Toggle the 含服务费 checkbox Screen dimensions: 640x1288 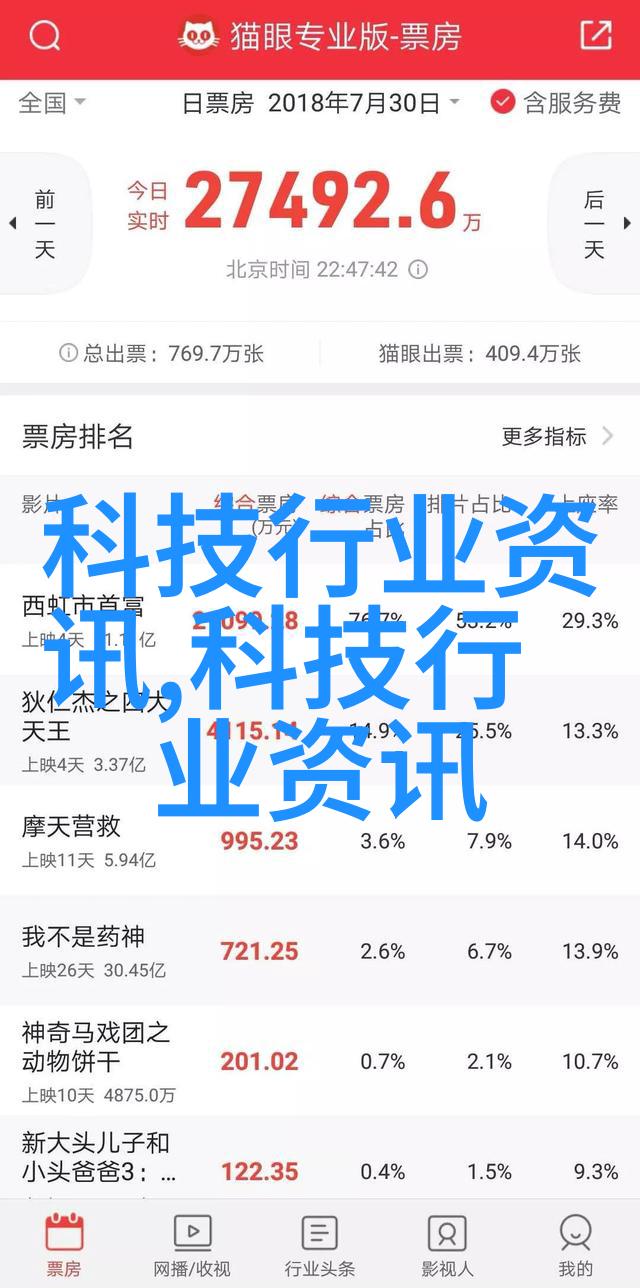point(556,102)
